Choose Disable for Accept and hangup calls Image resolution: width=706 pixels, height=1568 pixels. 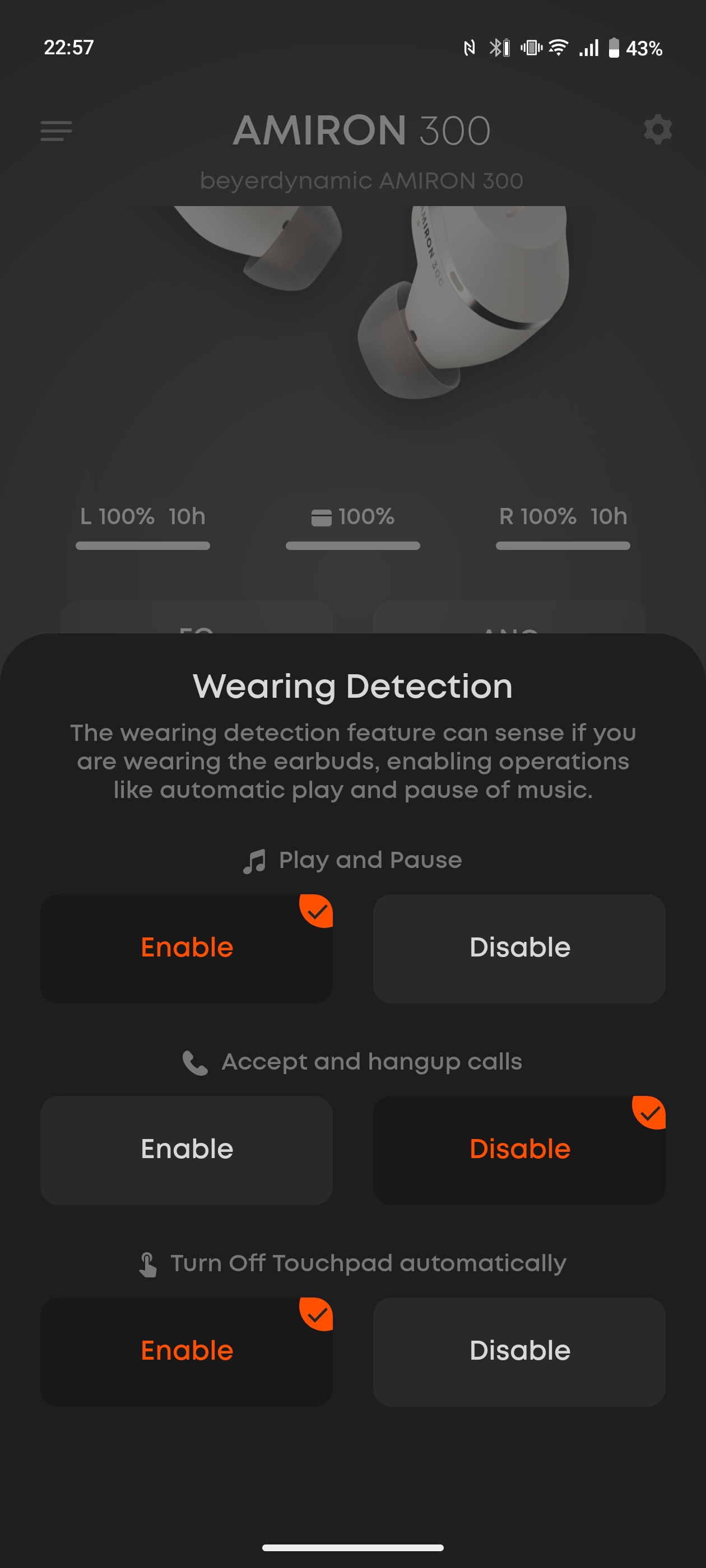[x=519, y=1150]
